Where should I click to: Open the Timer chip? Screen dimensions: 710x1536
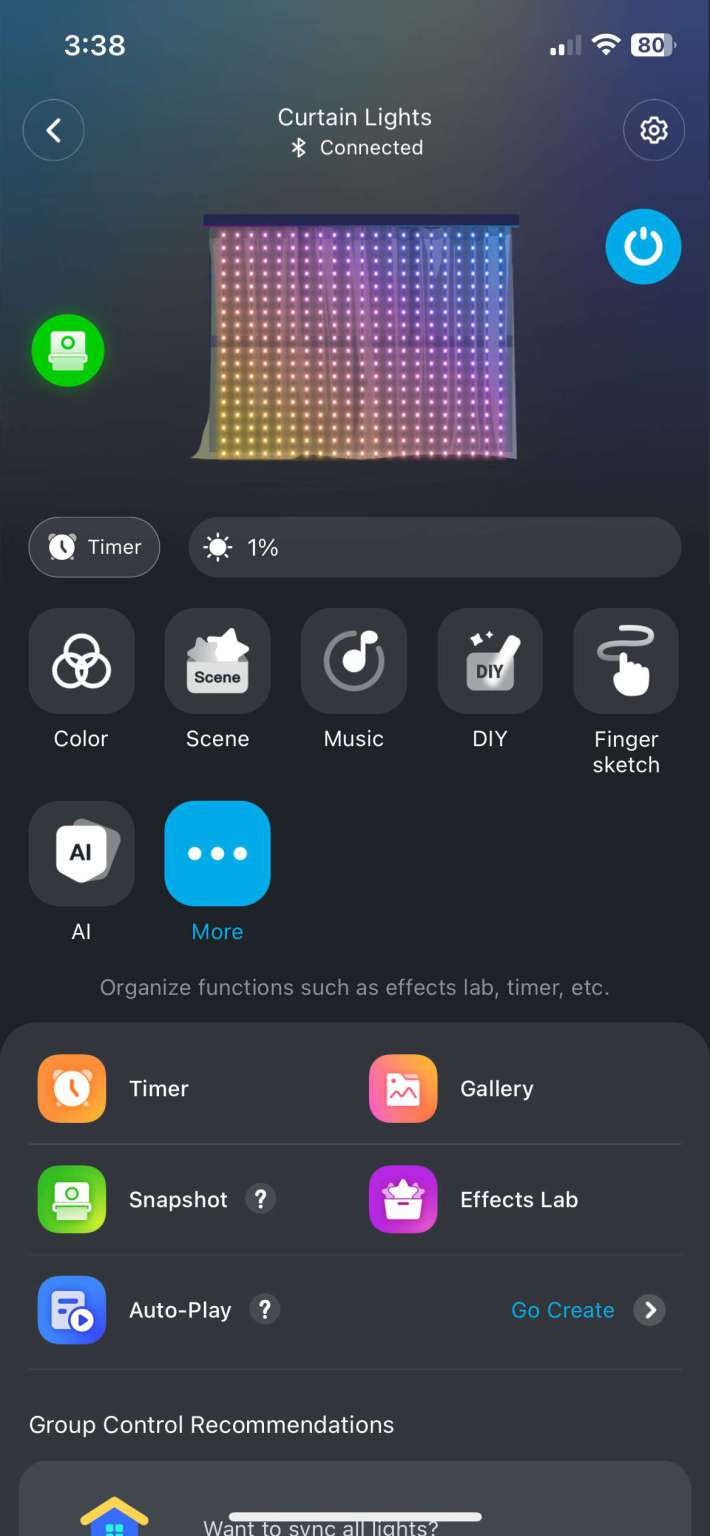click(94, 547)
